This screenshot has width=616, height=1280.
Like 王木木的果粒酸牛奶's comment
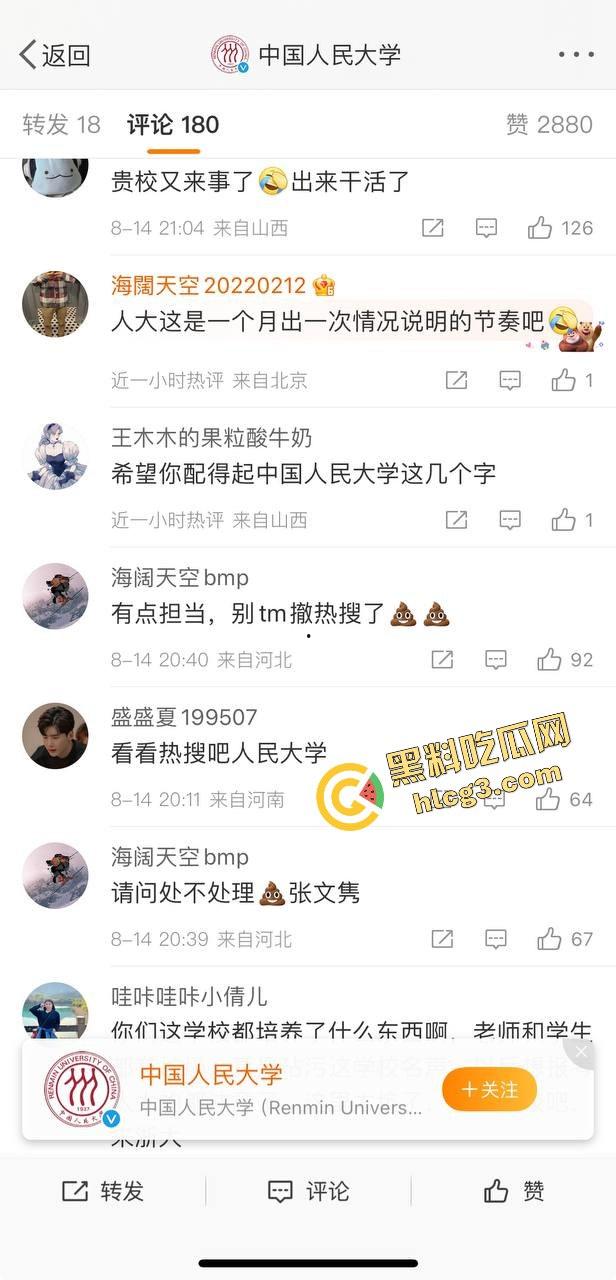point(564,520)
